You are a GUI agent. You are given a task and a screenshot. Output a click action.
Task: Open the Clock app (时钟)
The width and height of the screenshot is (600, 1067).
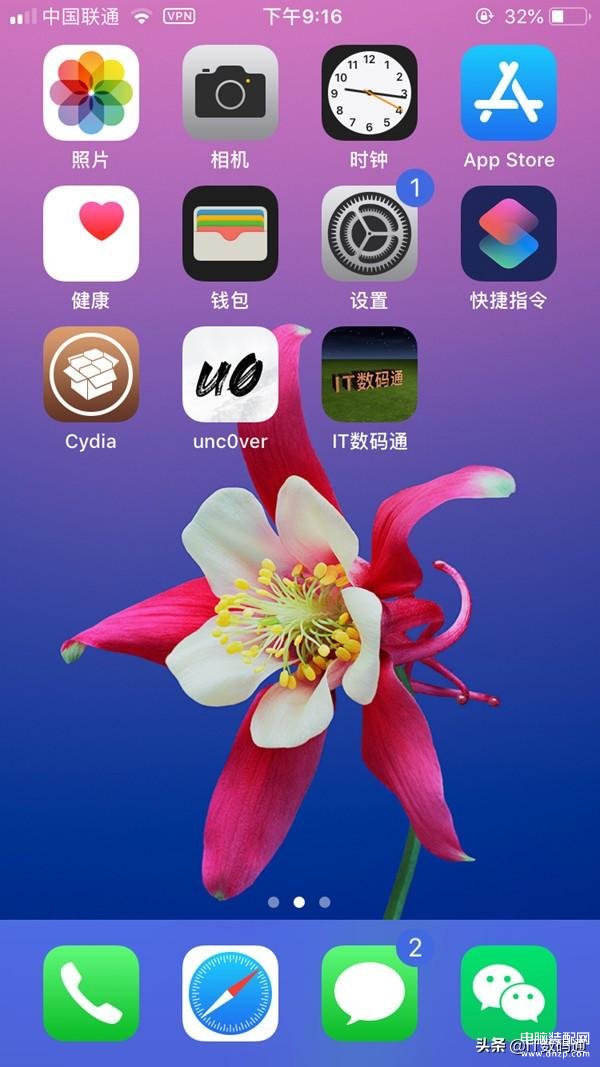(x=369, y=93)
